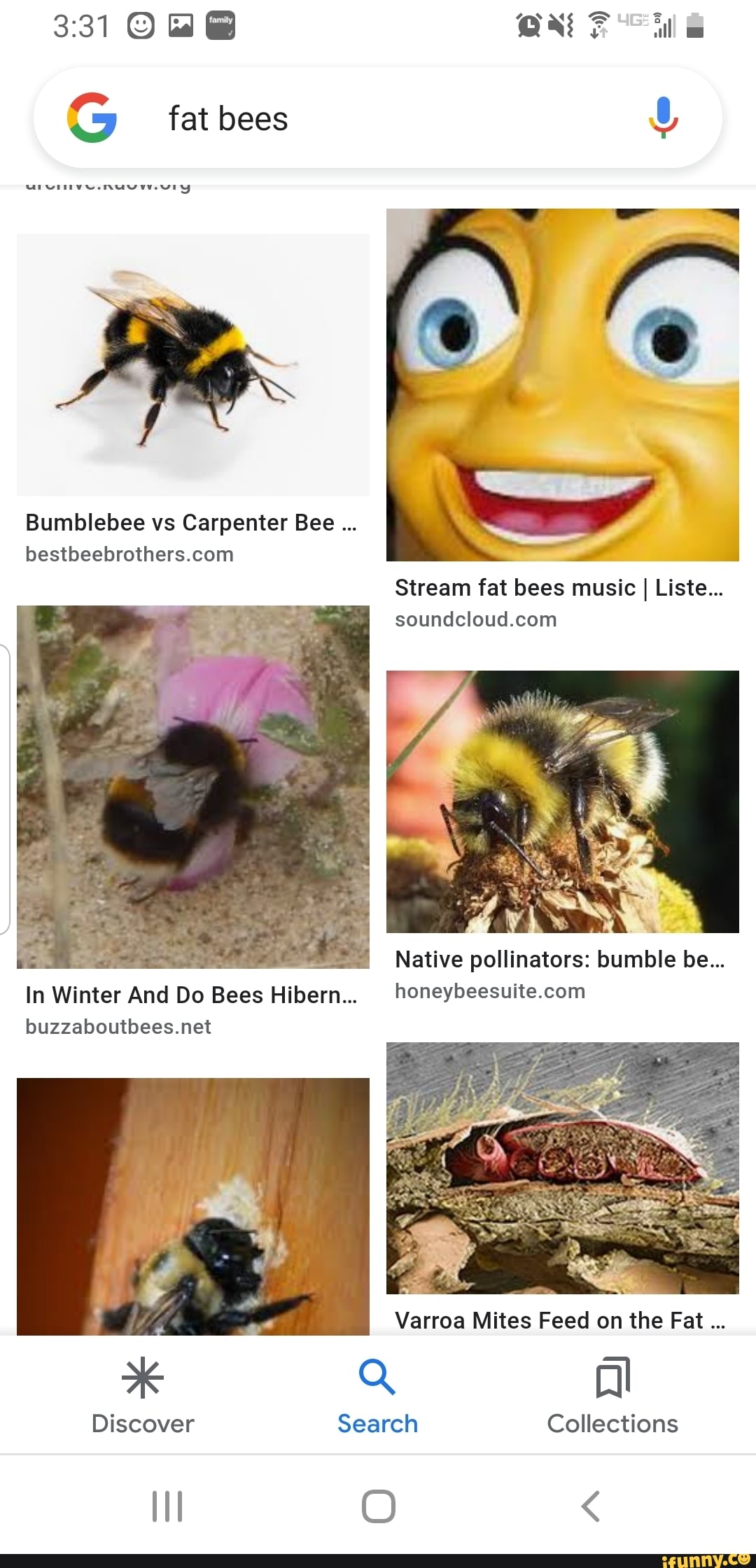This screenshot has height=1568, width=756.
Task: Tap the Google voice search microphone icon
Action: click(664, 117)
